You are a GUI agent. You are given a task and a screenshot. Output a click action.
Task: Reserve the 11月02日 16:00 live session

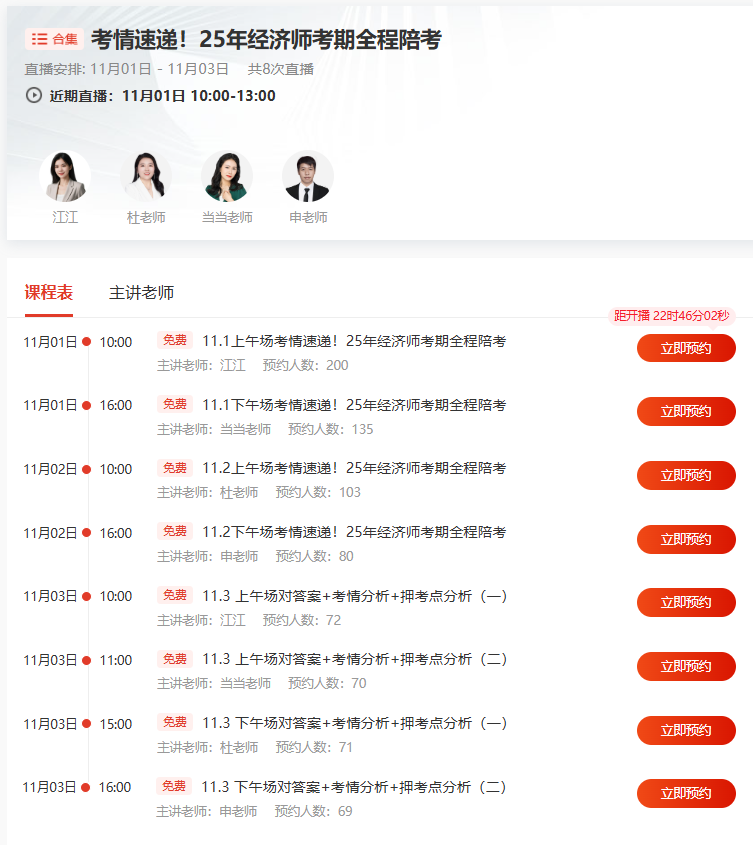(686, 539)
